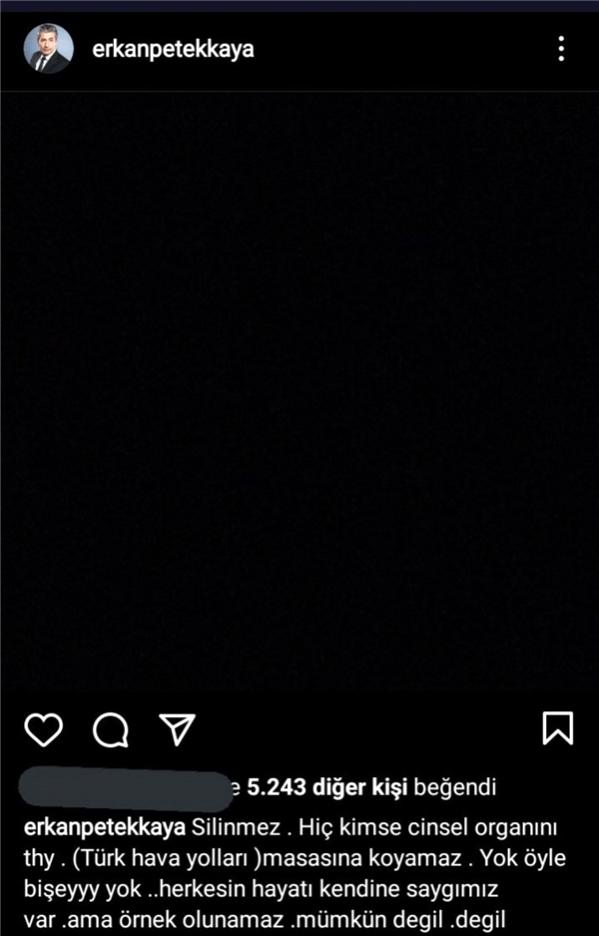599x936 pixels.
Task: Open the three-dot post options menu
Action: pos(561,49)
